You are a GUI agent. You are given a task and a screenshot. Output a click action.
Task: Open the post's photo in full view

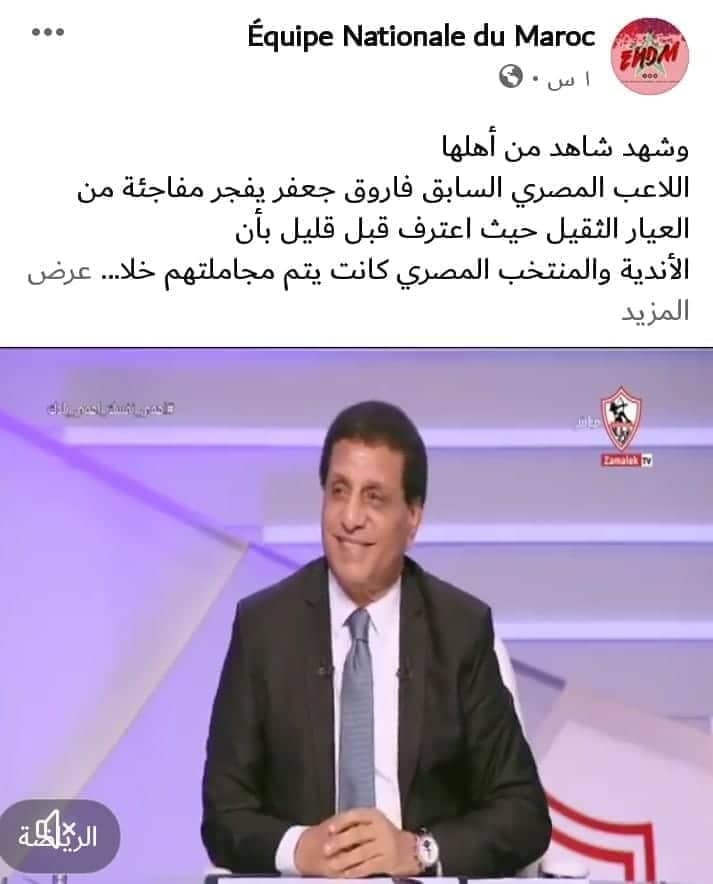pos(356,615)
